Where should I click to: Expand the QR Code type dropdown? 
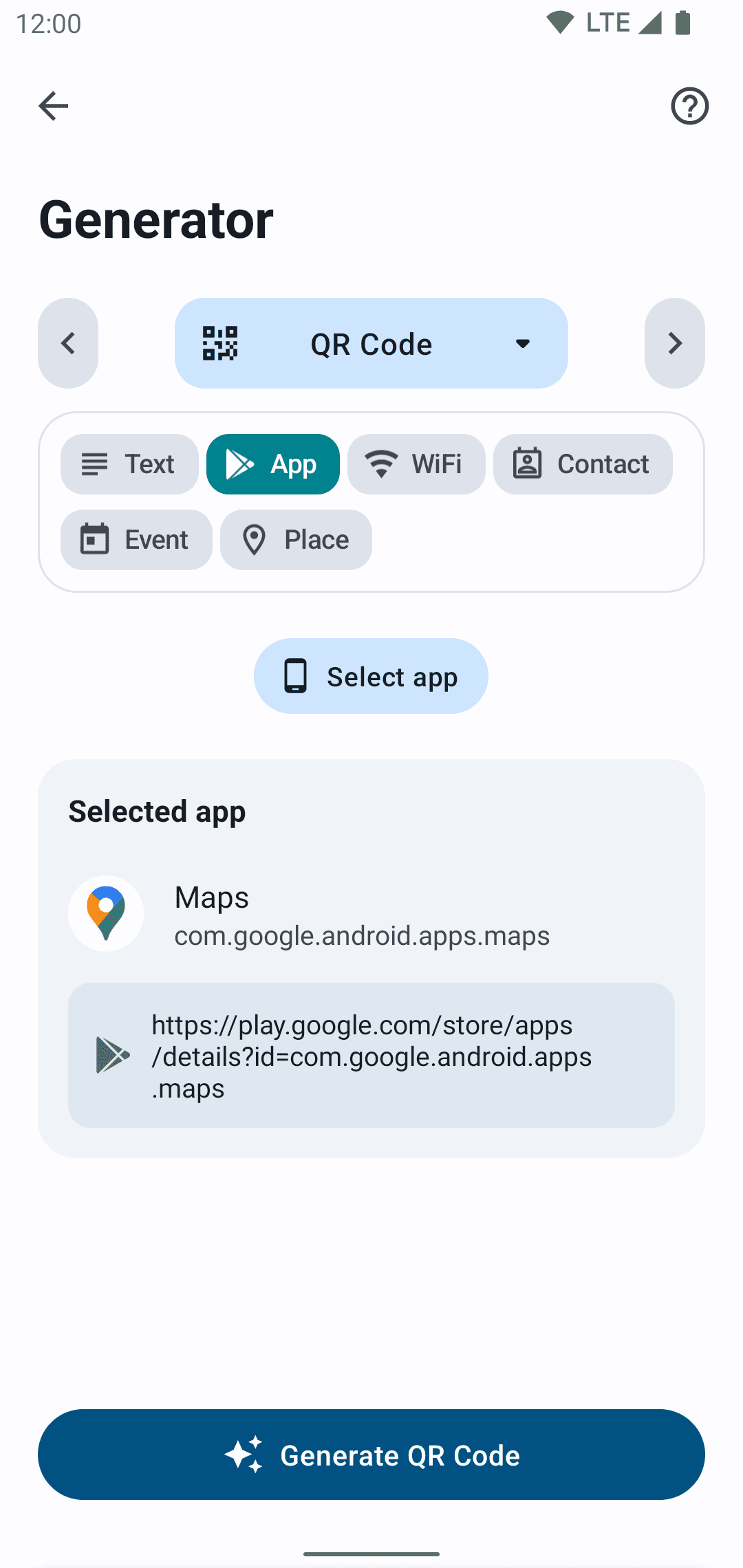[x=371, y=343]
